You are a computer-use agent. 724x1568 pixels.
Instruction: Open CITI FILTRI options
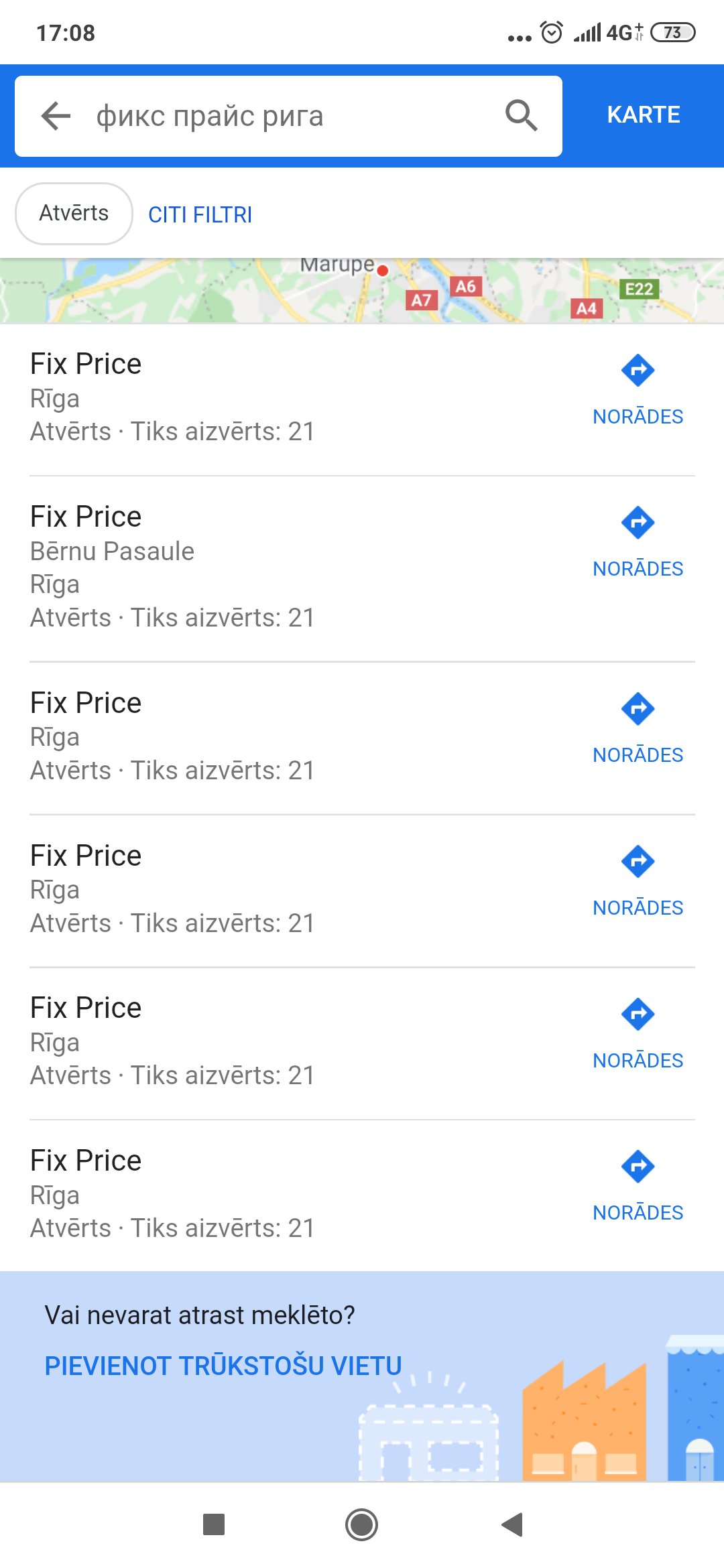(200, 215)
